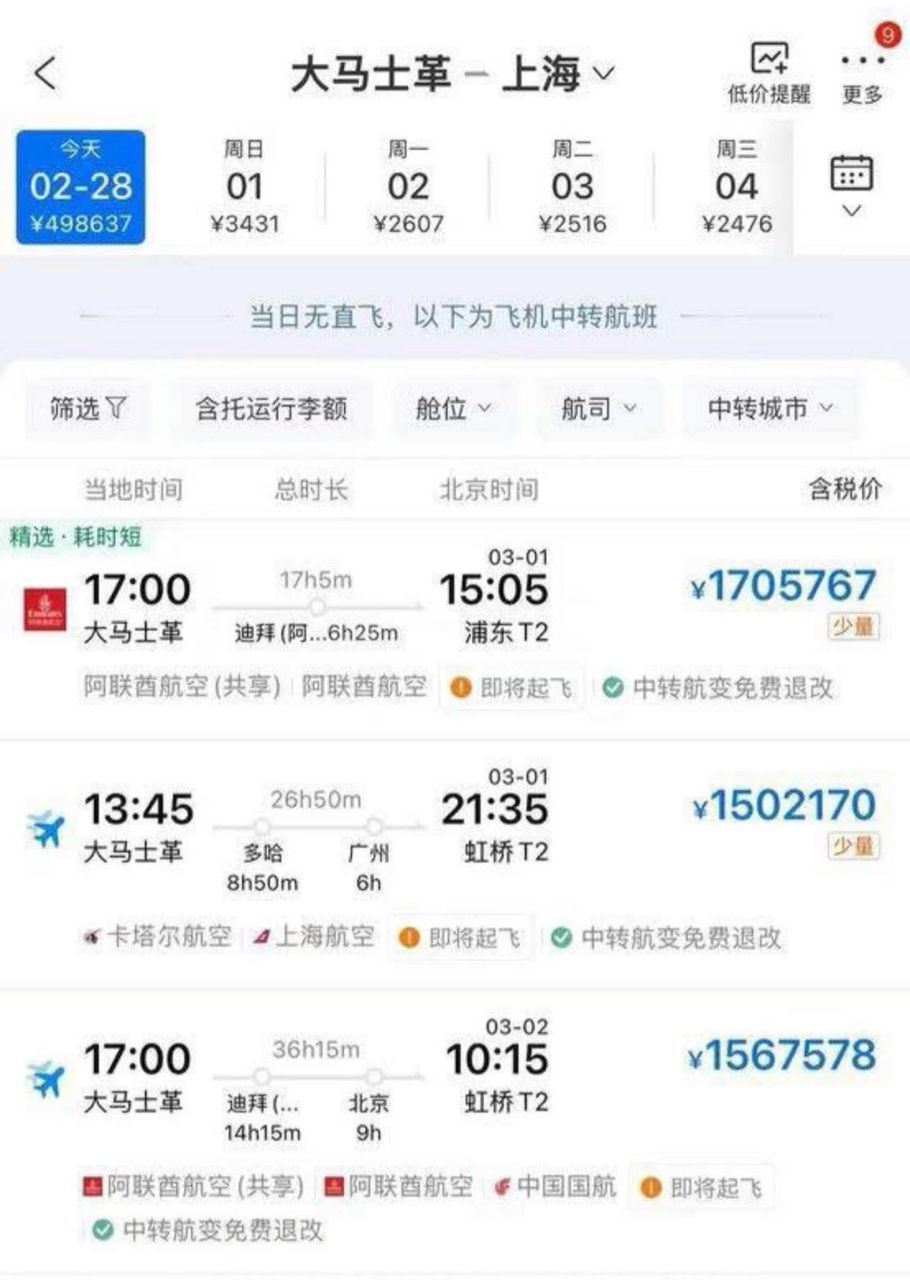Image resolution: width=910 pixels, height=1280 pixels.
Task: Select today's 02-28 date tab
Action: (80, 188)
